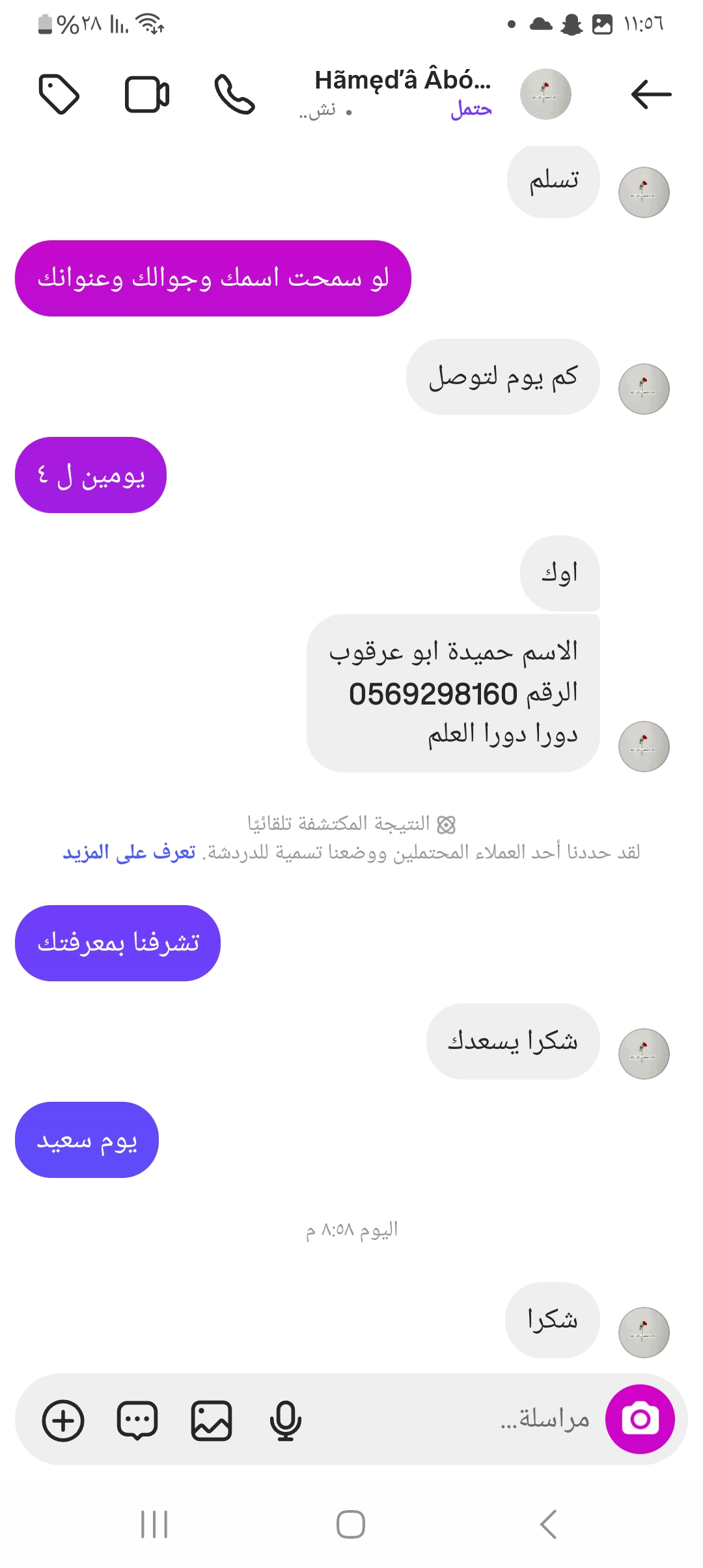Record a voice message with microphone

click(285, 1420)
